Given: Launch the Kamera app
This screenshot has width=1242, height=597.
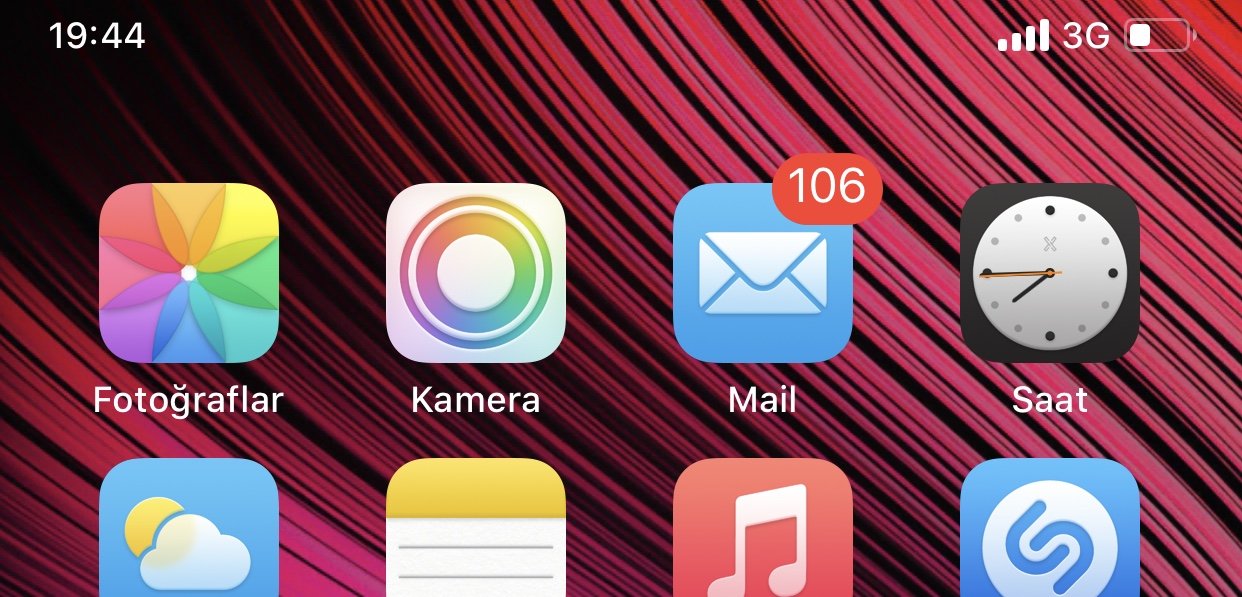Looking at the screenshot, I should (x=476, y=272).
